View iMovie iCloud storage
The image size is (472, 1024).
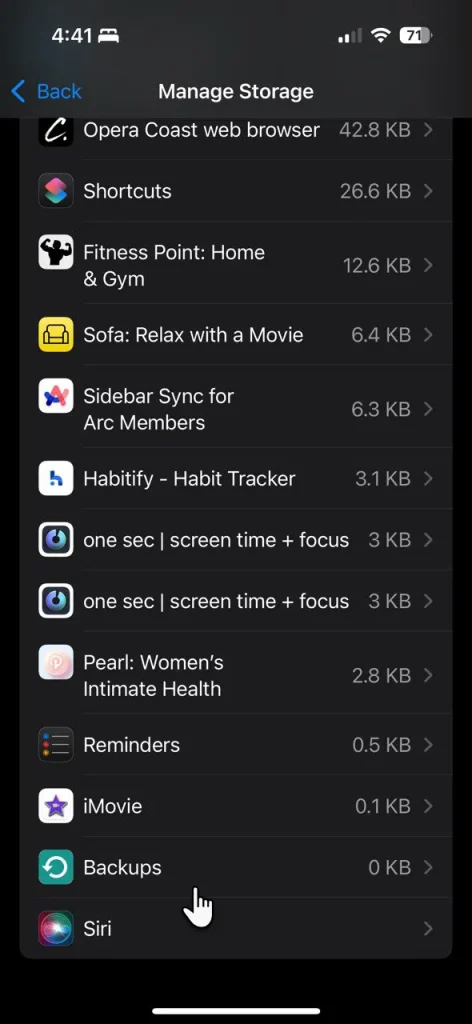[236, 807]
